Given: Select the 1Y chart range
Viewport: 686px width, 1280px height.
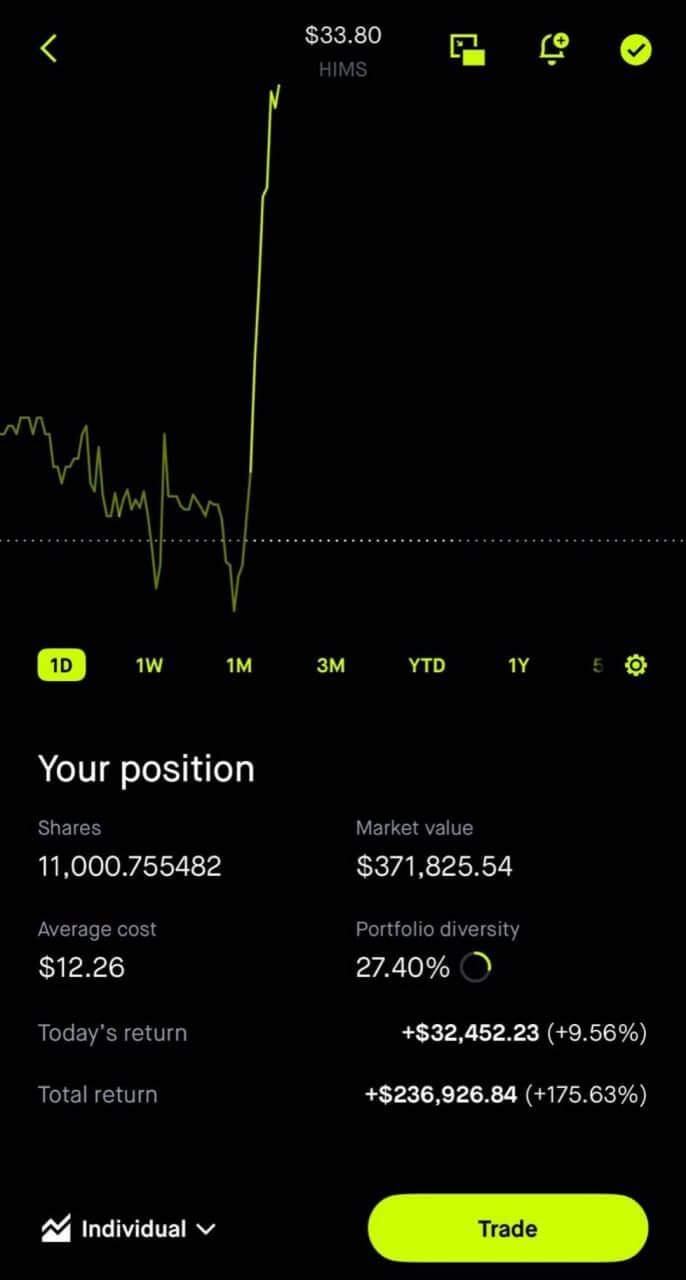Looking at the screenshot, I should click(x=517, y=665).
